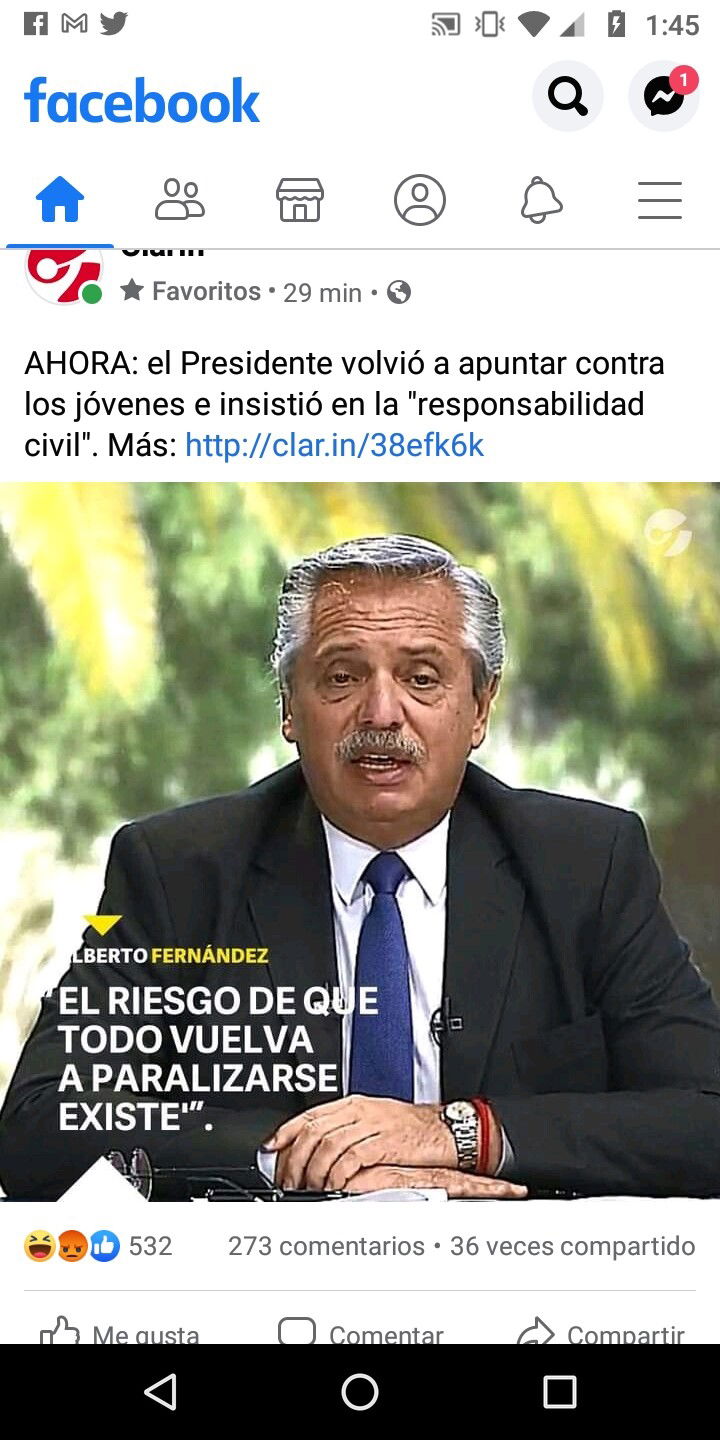The image size is (720, 1440).
Task: Go back with system back button
Action: [160, 1392]
